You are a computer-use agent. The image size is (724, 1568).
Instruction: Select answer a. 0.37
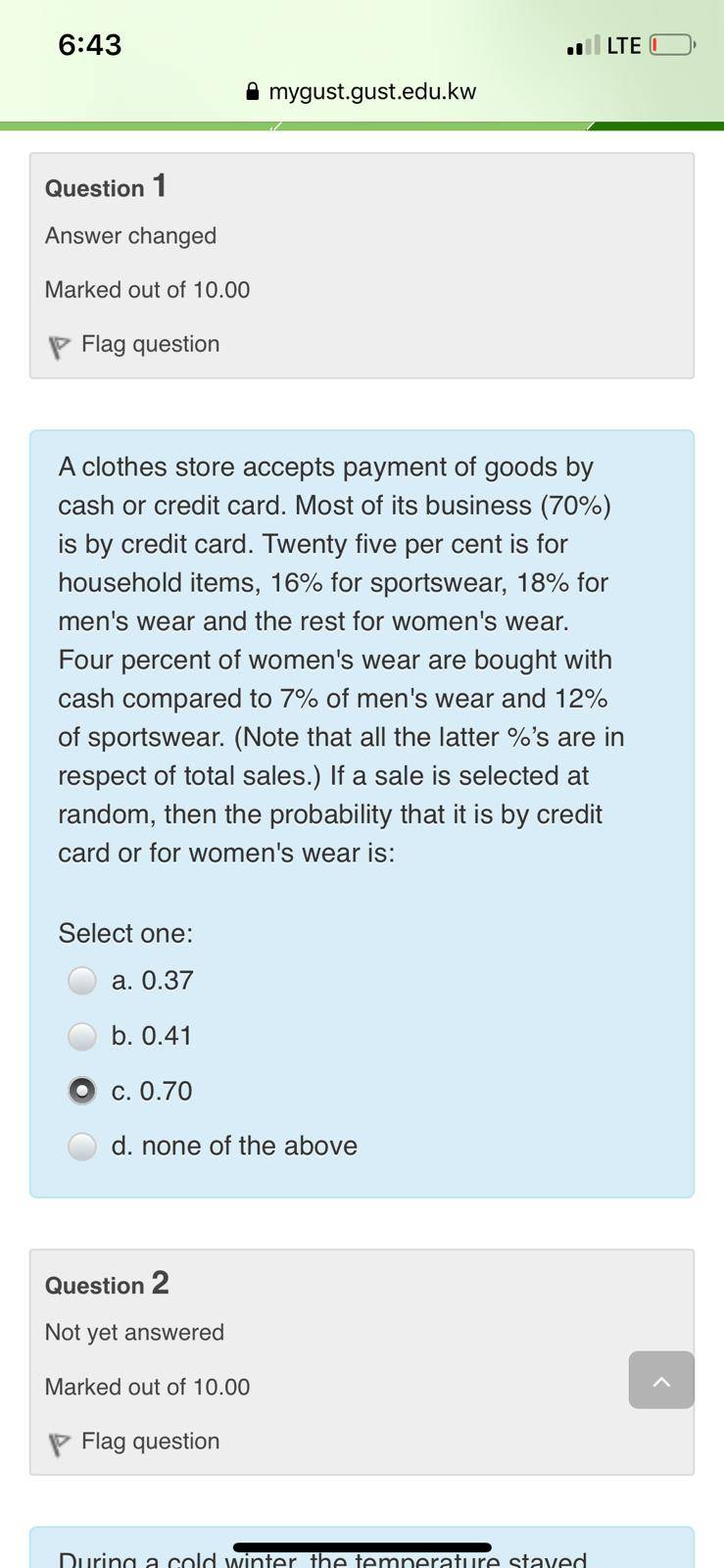82,980
